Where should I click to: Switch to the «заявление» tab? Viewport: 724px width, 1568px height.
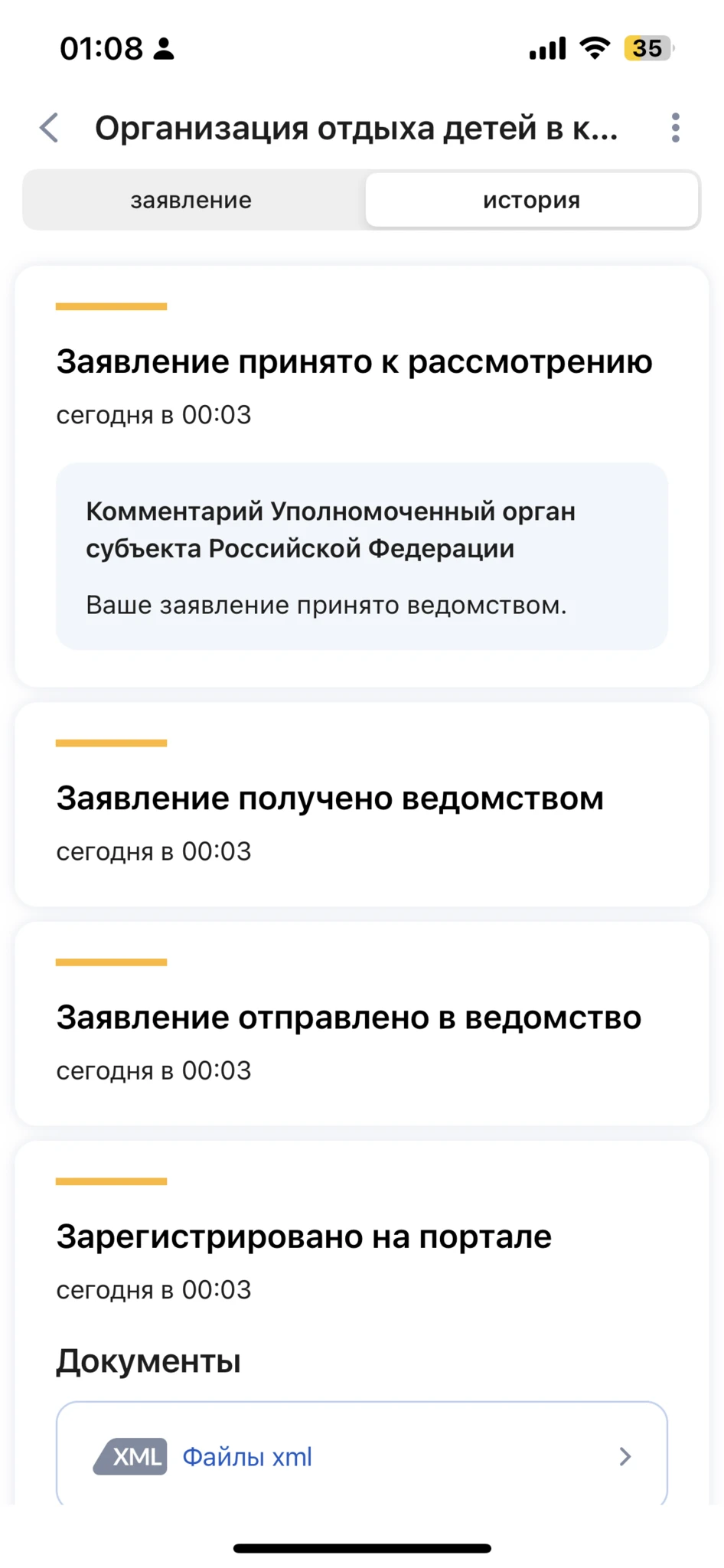pyautogui.click(x=191, y=201)
